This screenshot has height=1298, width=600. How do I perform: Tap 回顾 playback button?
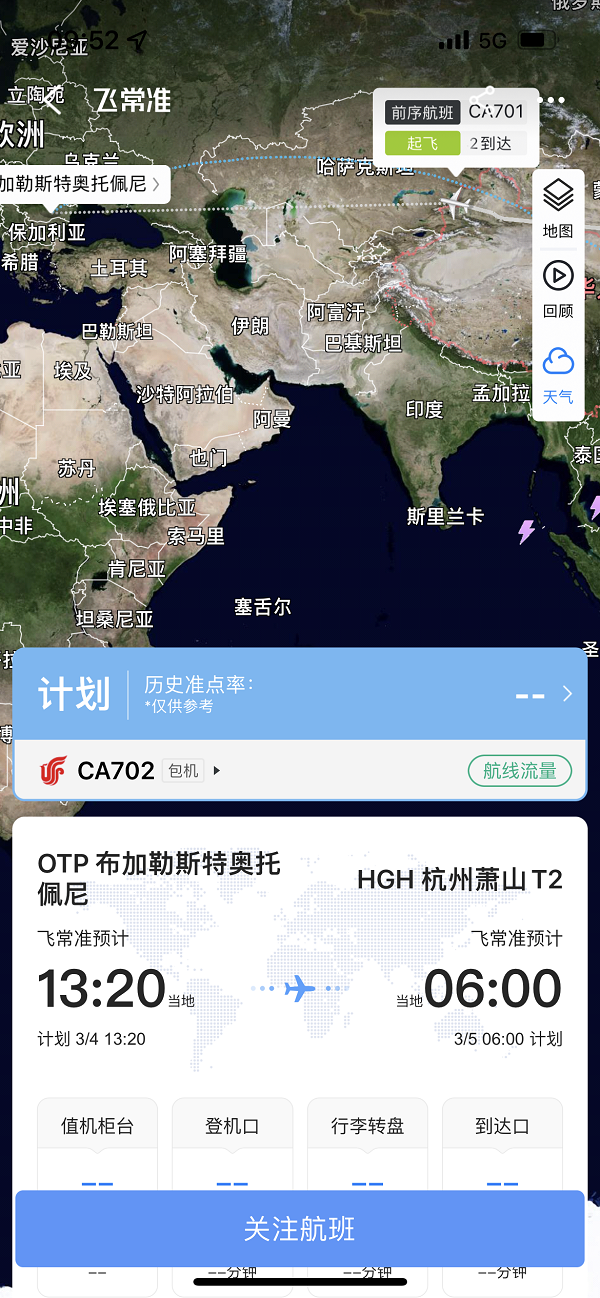tap(558, 288)
